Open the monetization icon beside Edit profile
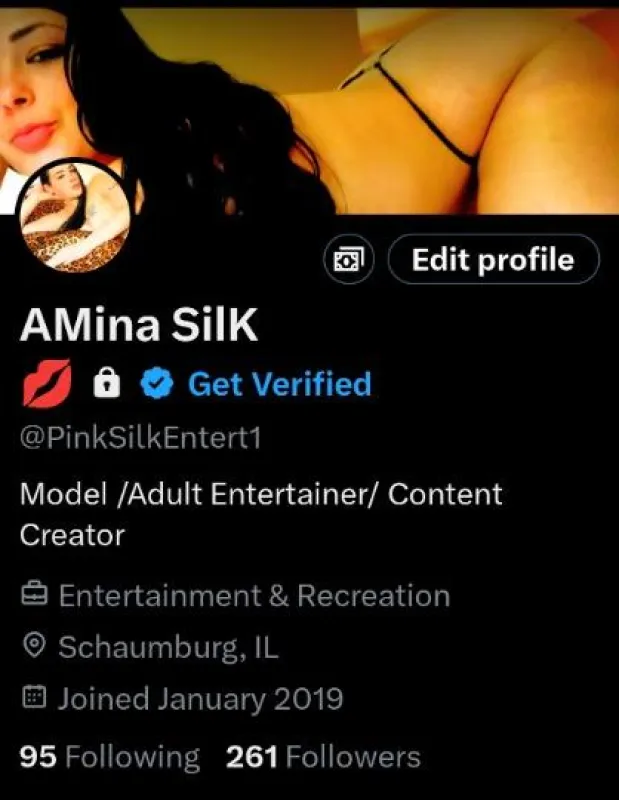The height and width of the screenshot is (800, 619). [349, 261]
